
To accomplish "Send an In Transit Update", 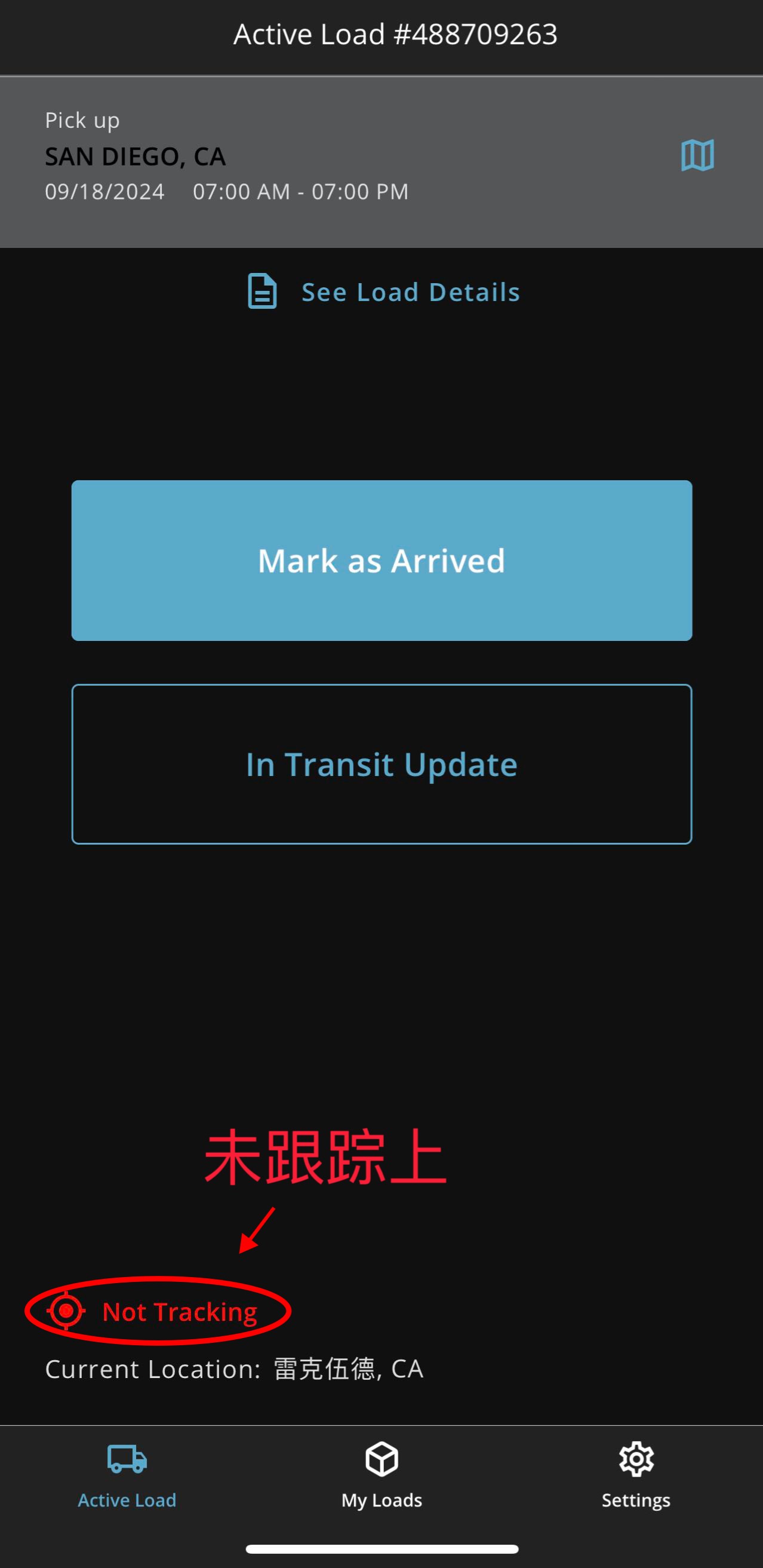I will pyautogui.click(x=381, y=764).
